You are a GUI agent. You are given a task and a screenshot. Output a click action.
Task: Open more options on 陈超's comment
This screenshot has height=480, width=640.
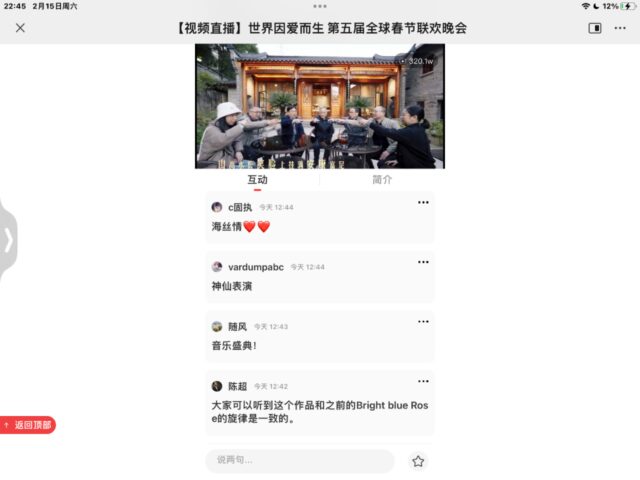point(423,381)
